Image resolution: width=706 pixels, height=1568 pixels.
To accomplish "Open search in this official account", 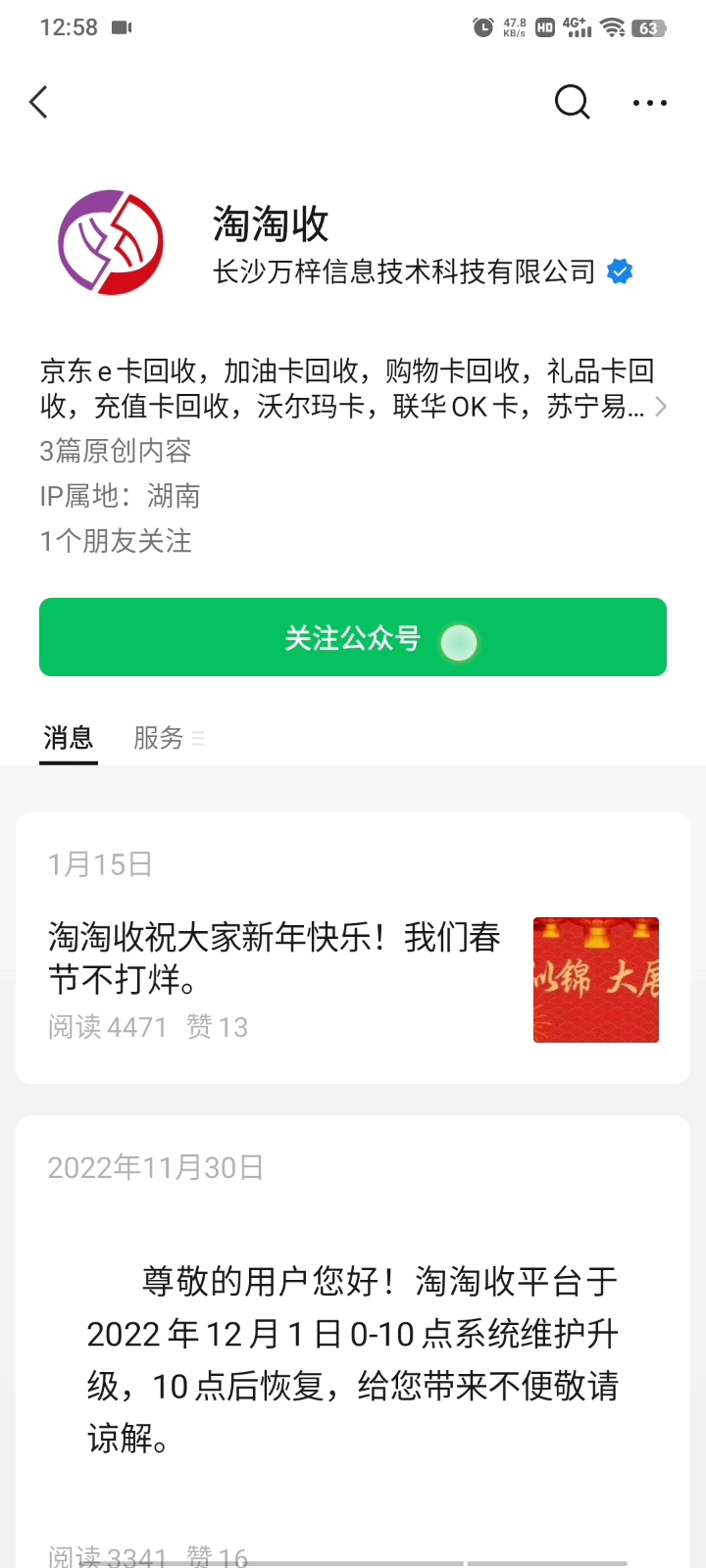I will coord(572,102).
